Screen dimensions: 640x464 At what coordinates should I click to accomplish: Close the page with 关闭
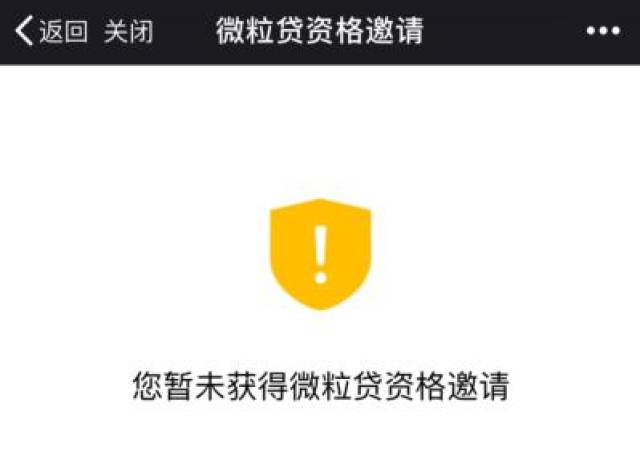click(x=129, y=31)
